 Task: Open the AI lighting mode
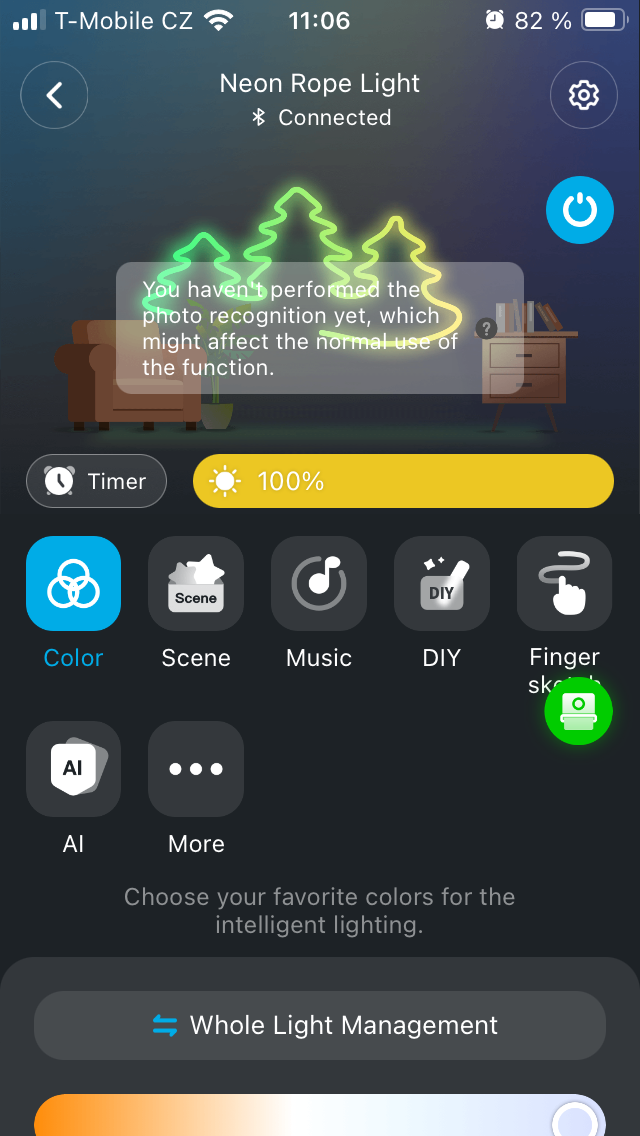73,769
